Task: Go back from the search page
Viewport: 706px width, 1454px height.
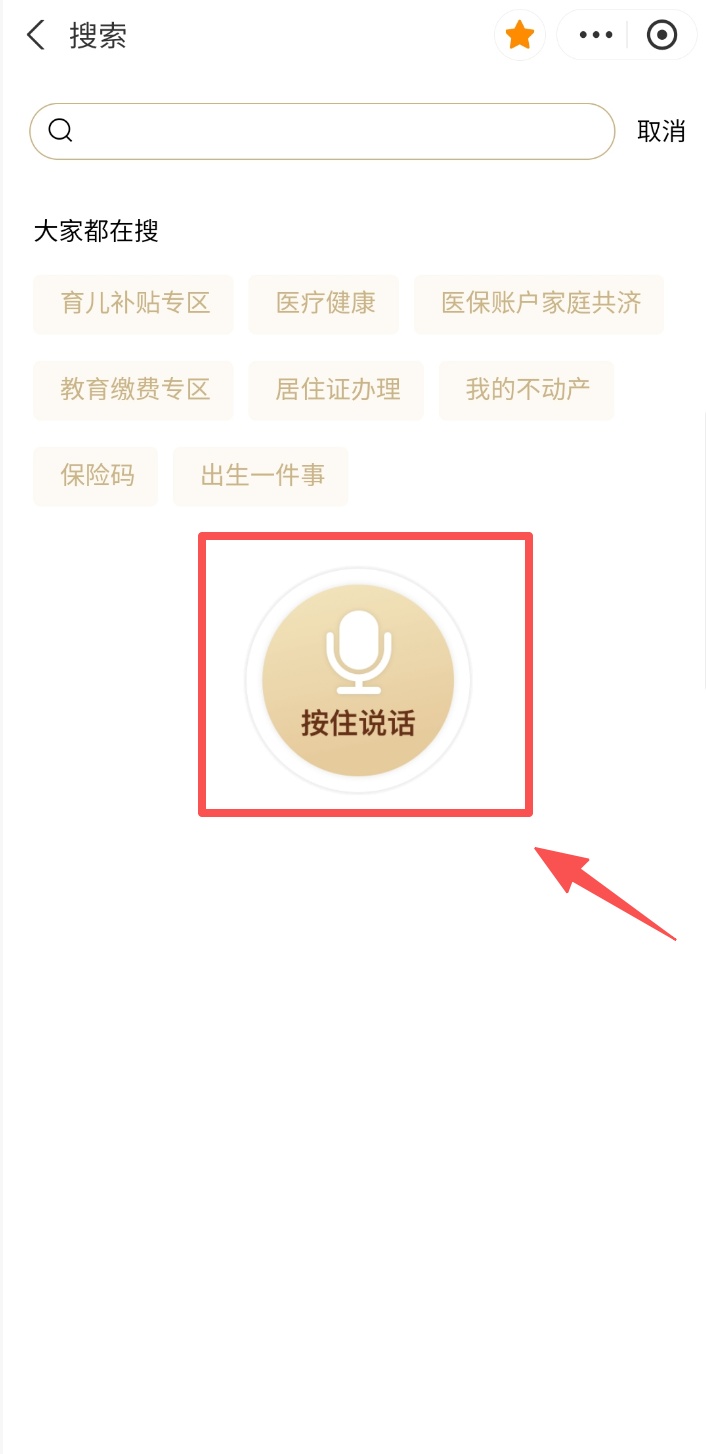Action: point(36,36)
